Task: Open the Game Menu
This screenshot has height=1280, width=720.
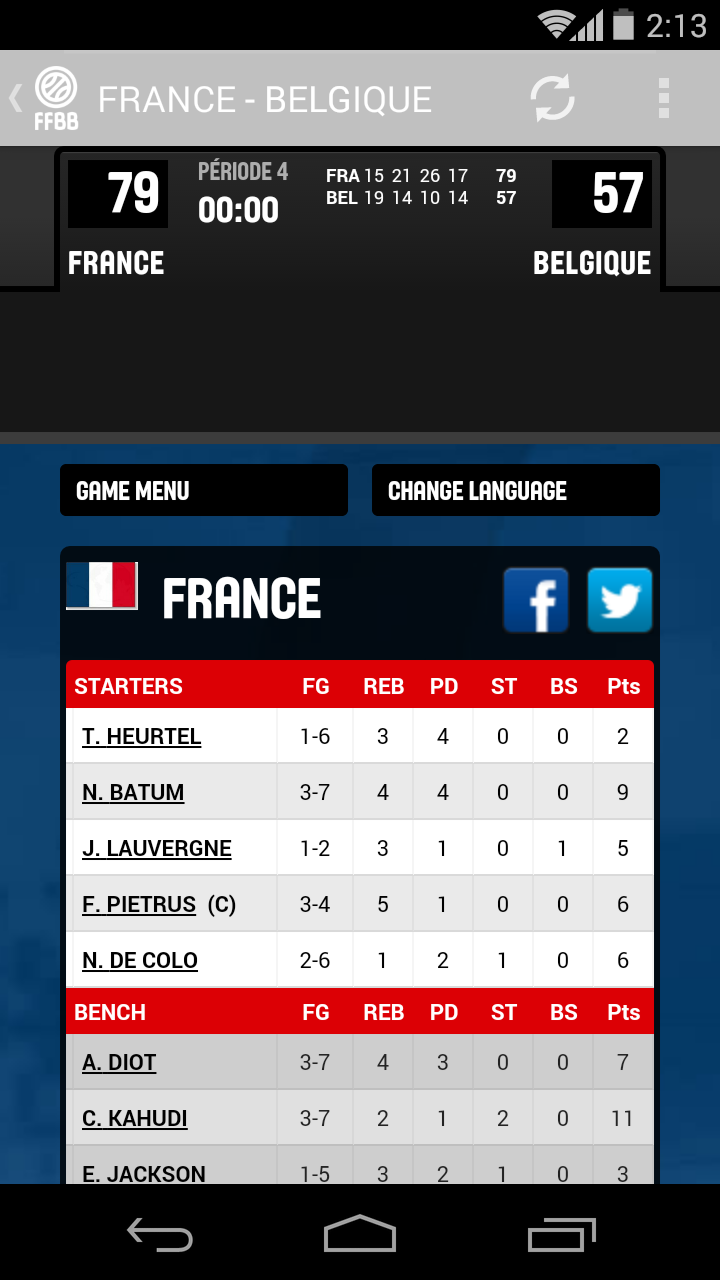Action: click(204, 490)
